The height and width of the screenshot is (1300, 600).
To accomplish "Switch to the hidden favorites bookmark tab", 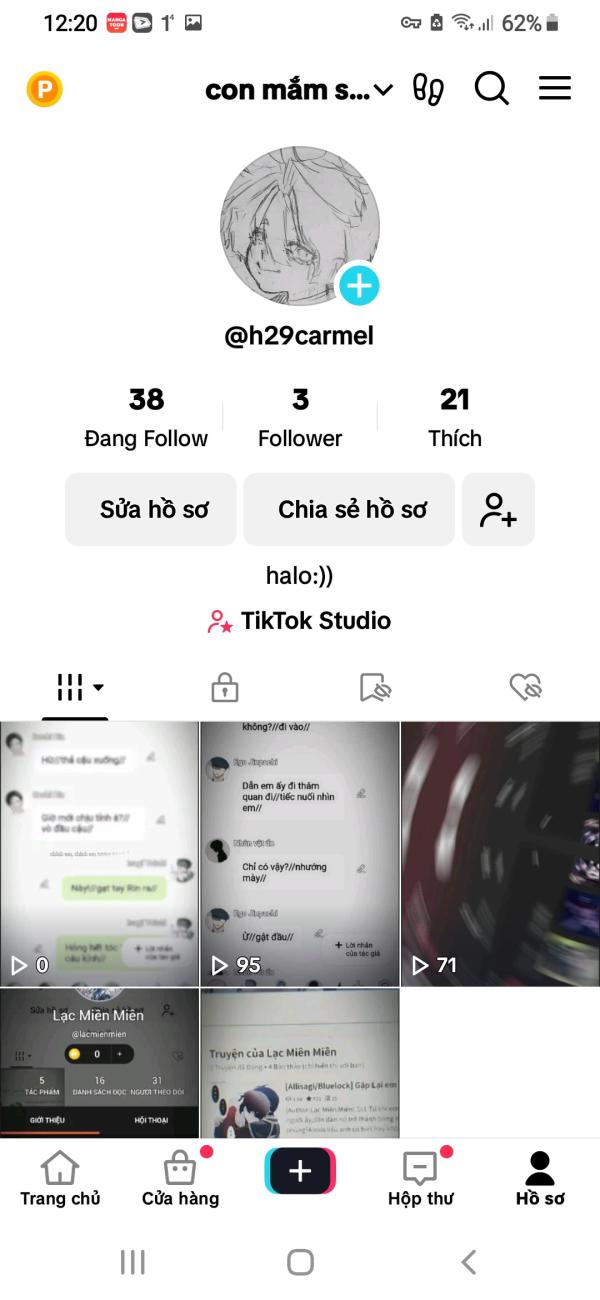I will [x=375, y=687].
